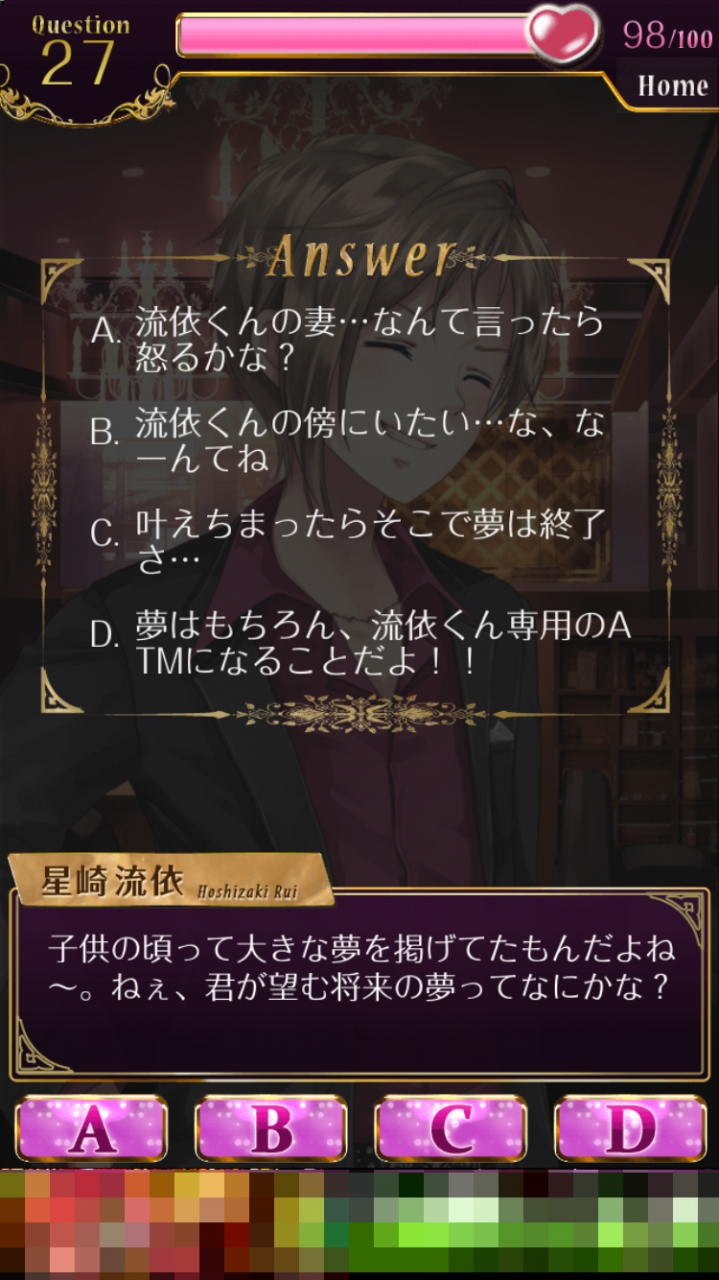Go to Home screen
Image resolution: width=719 pixels, height=1280 pixels.
(x=672, y=86)
